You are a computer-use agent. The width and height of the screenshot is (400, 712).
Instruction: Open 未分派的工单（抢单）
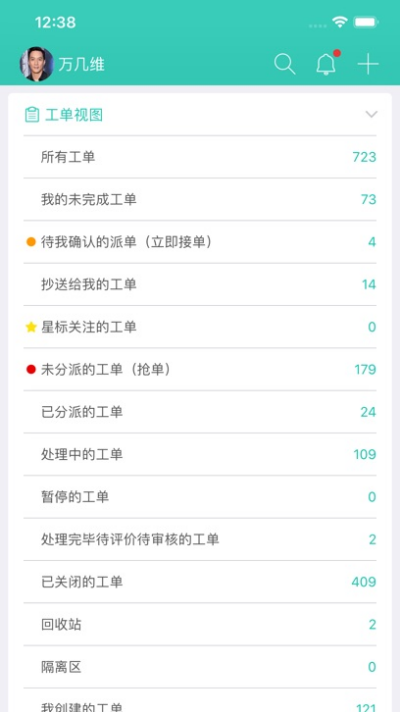click(200, 369)
